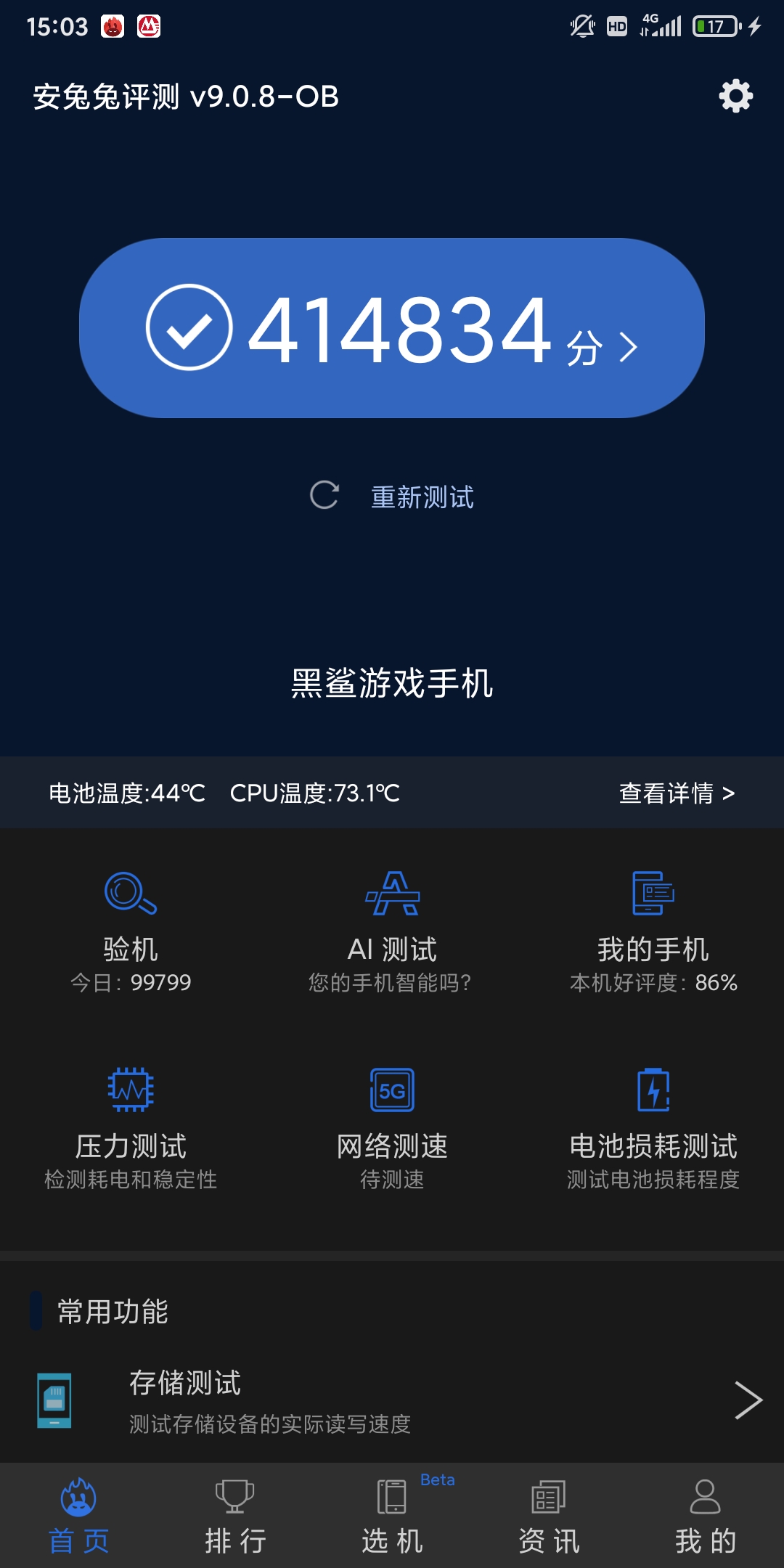Switch to the 选机 tab
The image size is (784, 1568).
(x=392, y=1516)
